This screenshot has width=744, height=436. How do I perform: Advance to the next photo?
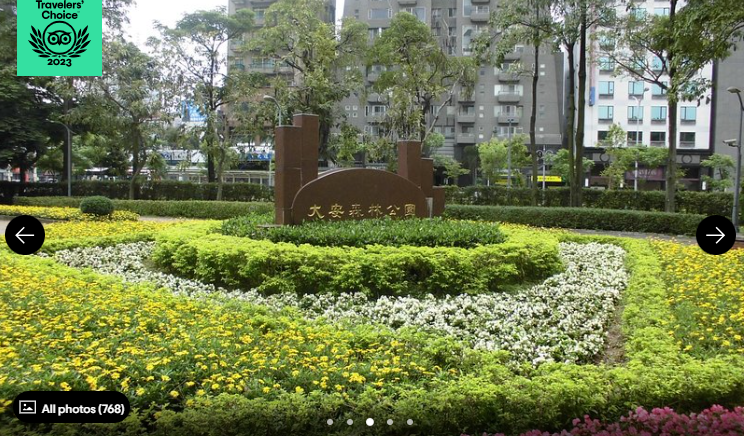[x=715, y=235]
